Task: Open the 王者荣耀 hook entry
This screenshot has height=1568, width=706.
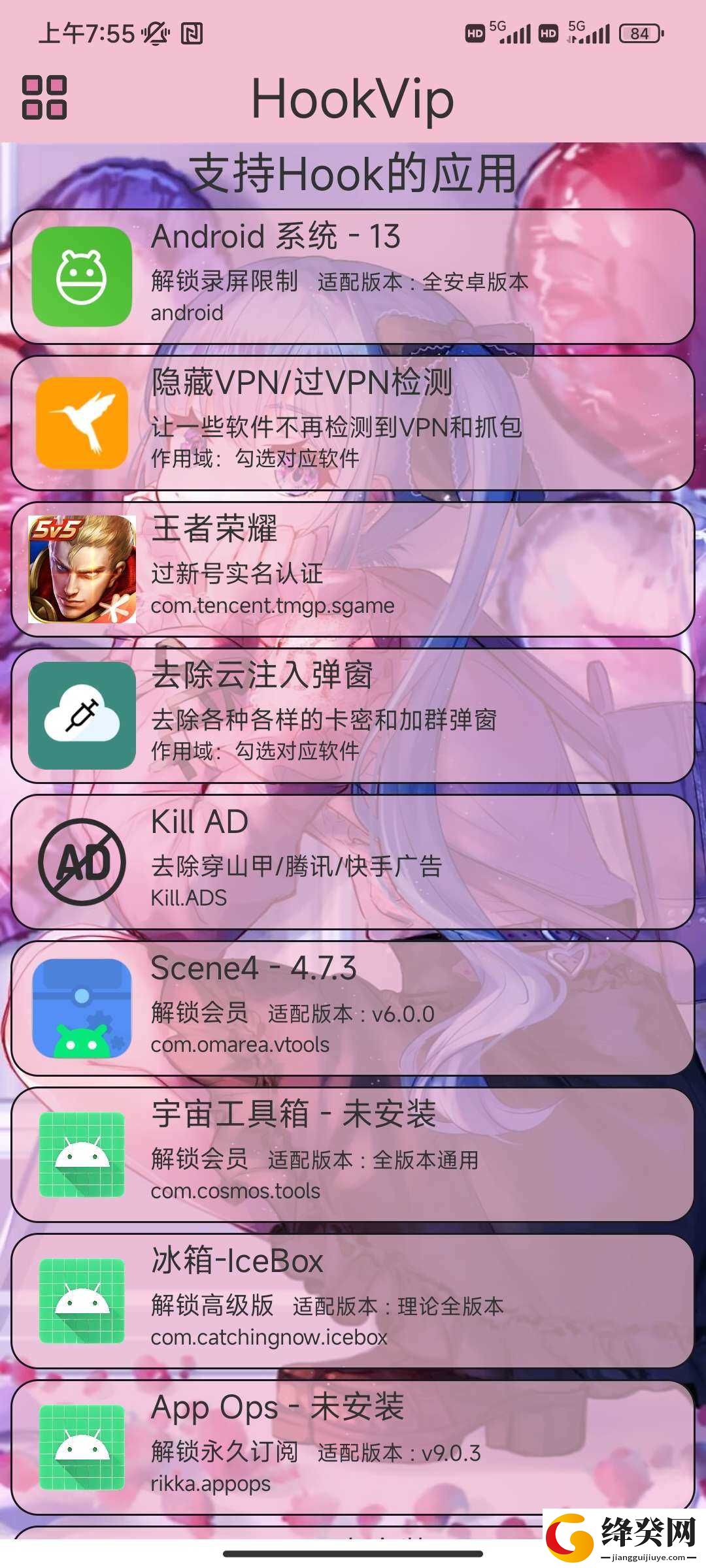Action: pyautogui.click(x=353, y=569)
